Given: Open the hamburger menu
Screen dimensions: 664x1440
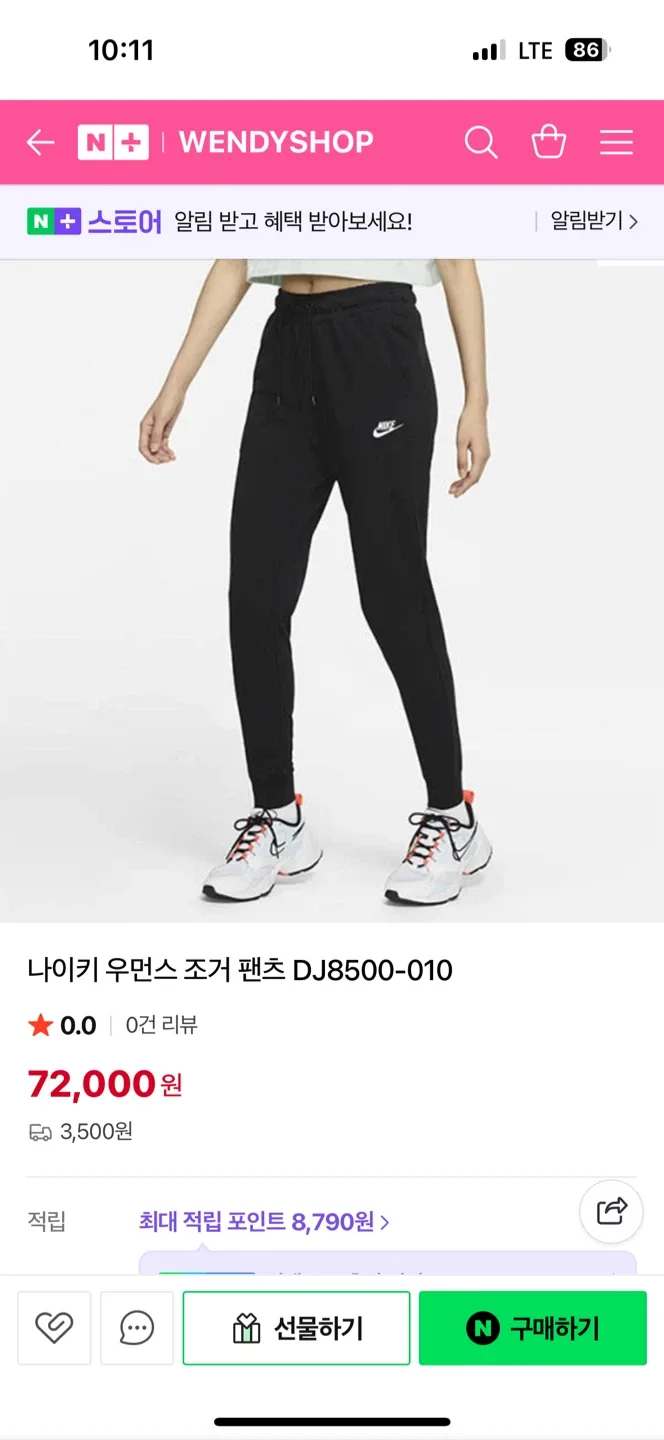Looking at the screenshot, I should [x=616, y=142].
